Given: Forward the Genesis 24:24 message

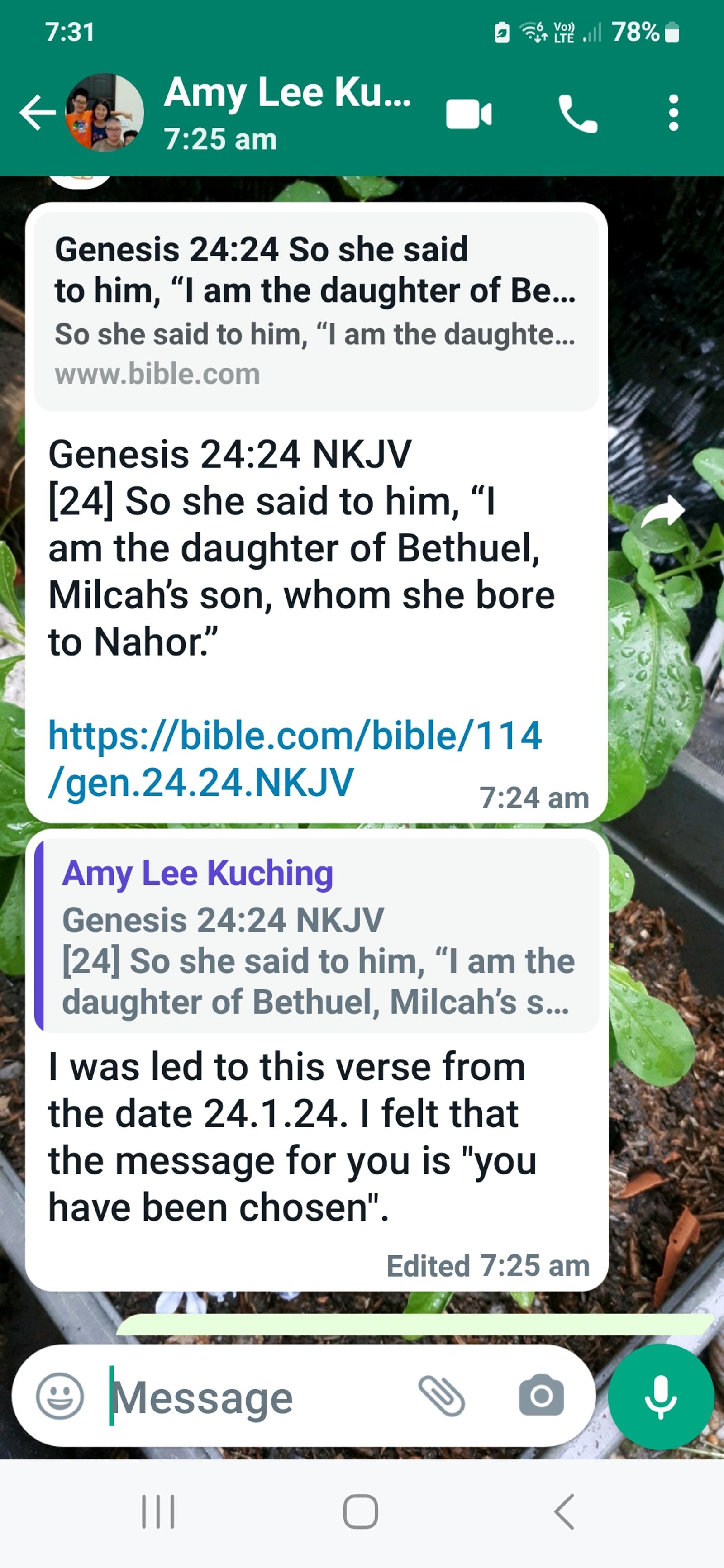Looking at the screenshot, I should pos(662,511).
